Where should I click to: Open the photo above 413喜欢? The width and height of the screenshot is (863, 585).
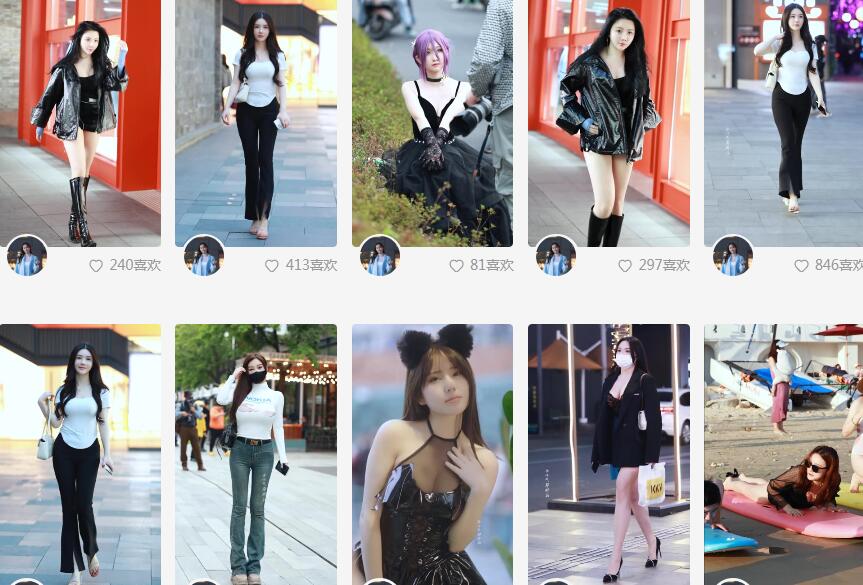(x=256, y=120)
